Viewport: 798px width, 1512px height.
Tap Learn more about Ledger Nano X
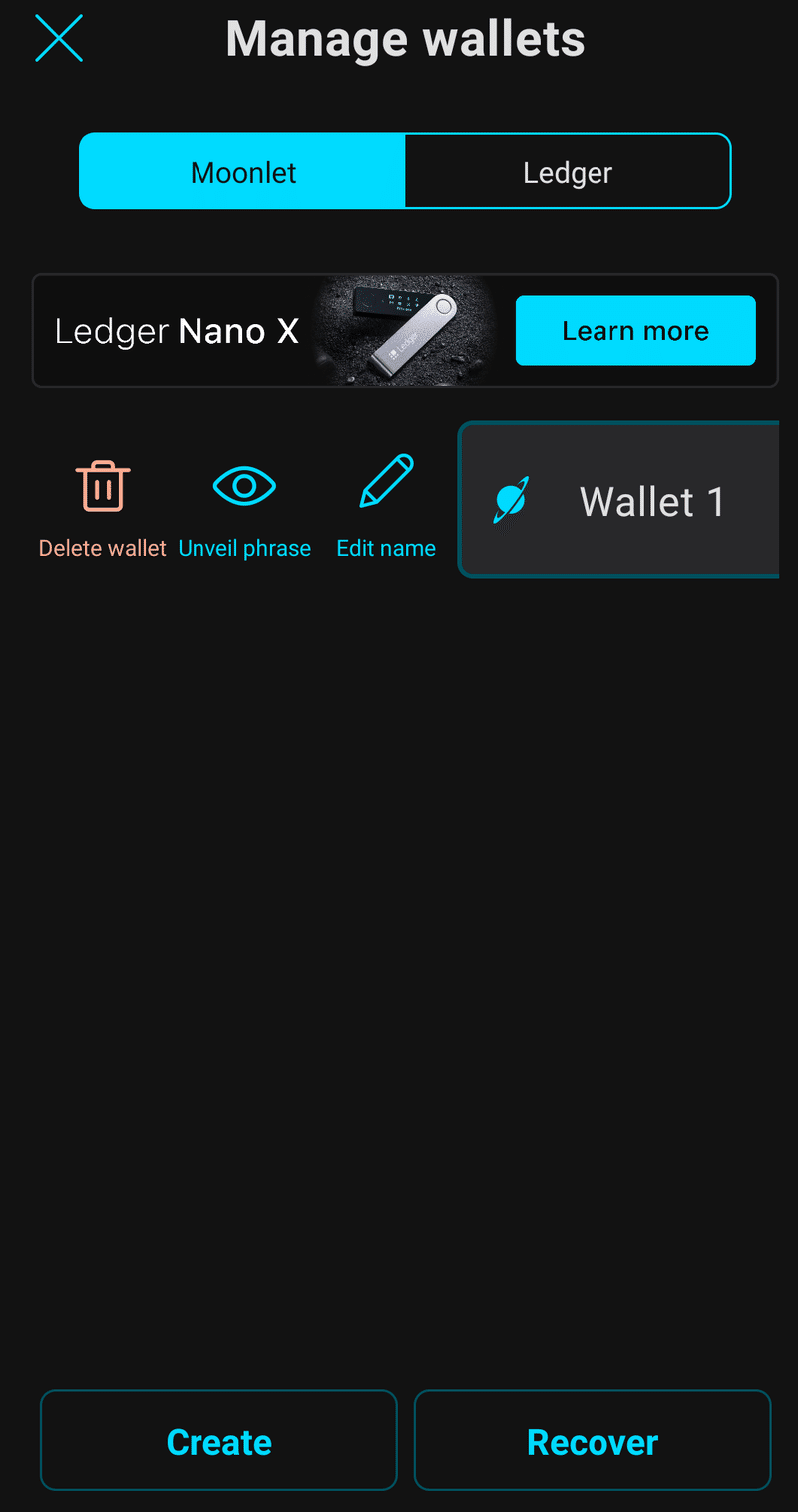634,331
